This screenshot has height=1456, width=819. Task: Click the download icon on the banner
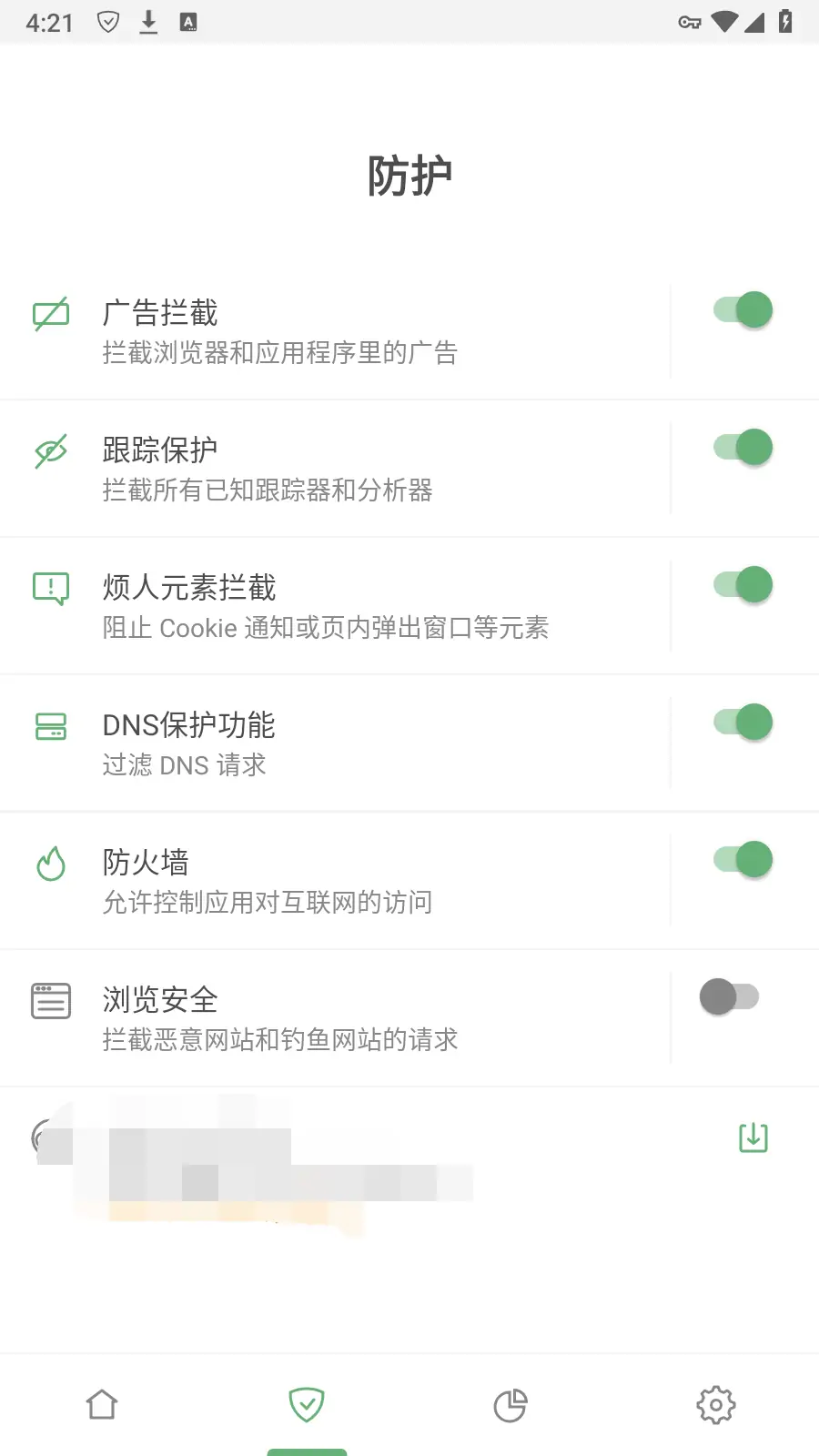pos(752,1137)
